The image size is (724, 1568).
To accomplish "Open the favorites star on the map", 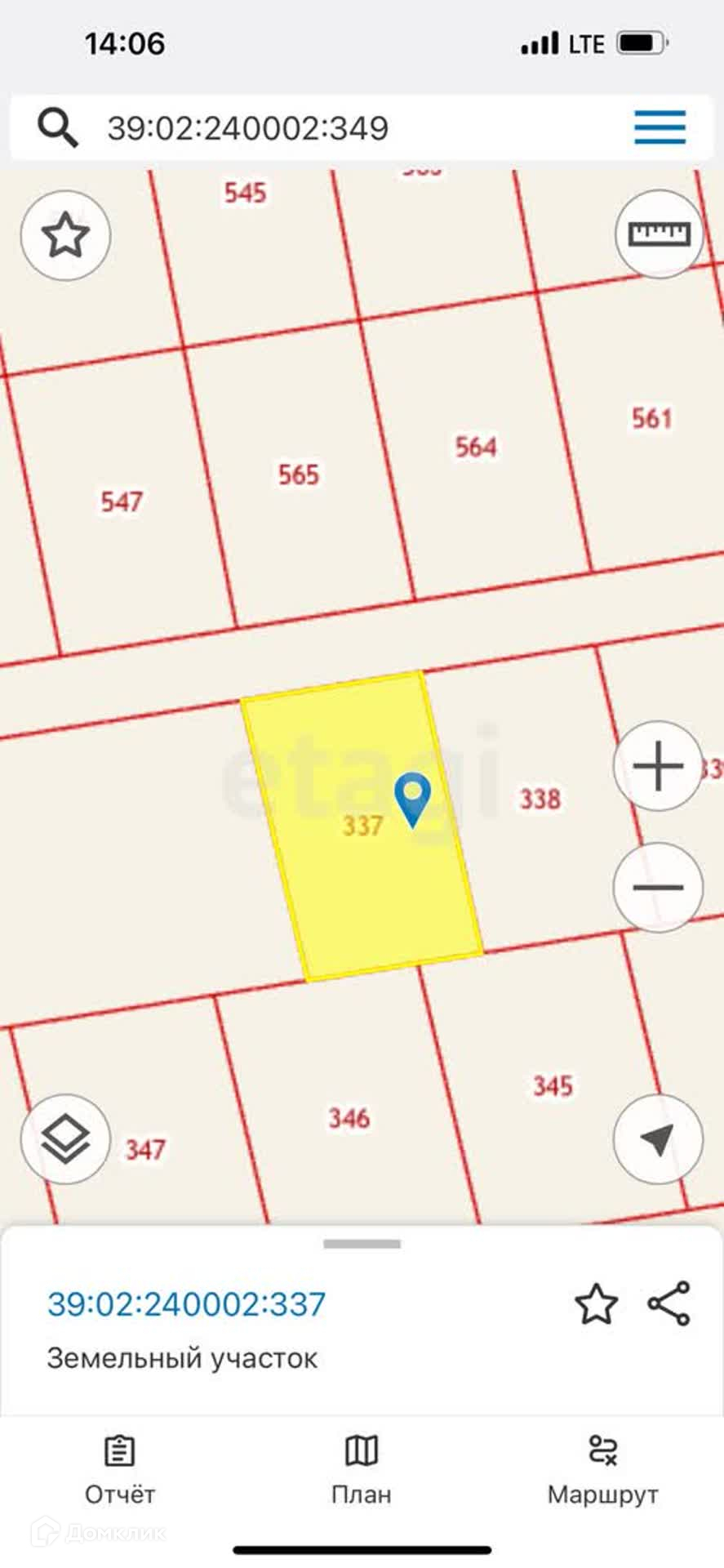I will tap(65, 236).
